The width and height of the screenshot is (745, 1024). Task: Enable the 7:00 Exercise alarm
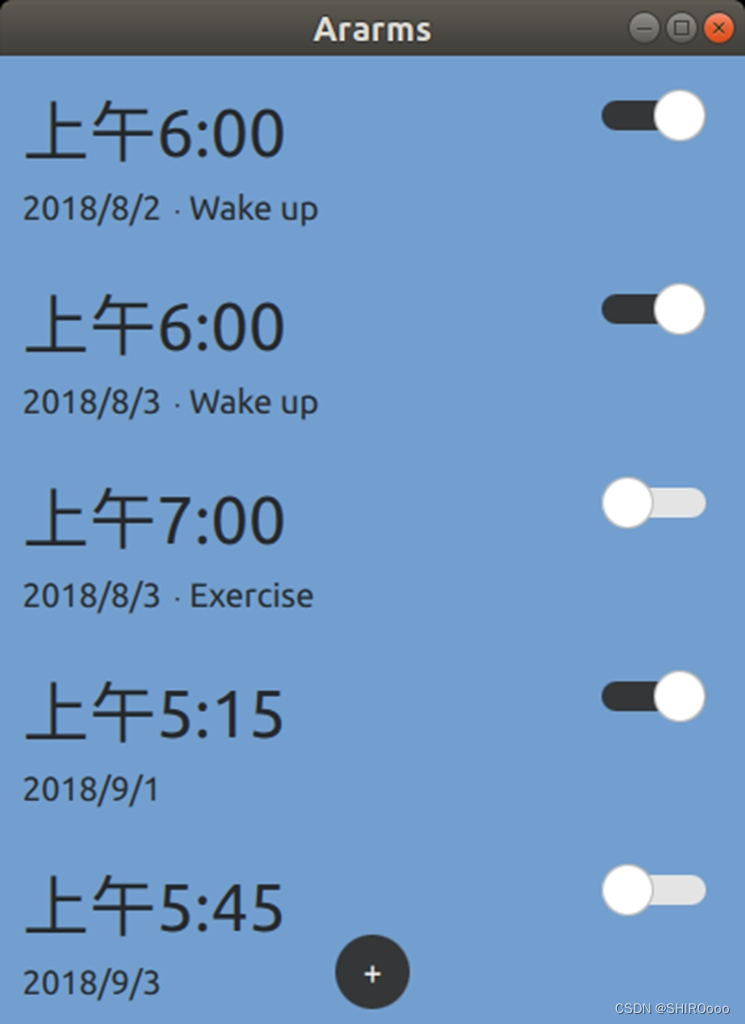click(653, 503)
